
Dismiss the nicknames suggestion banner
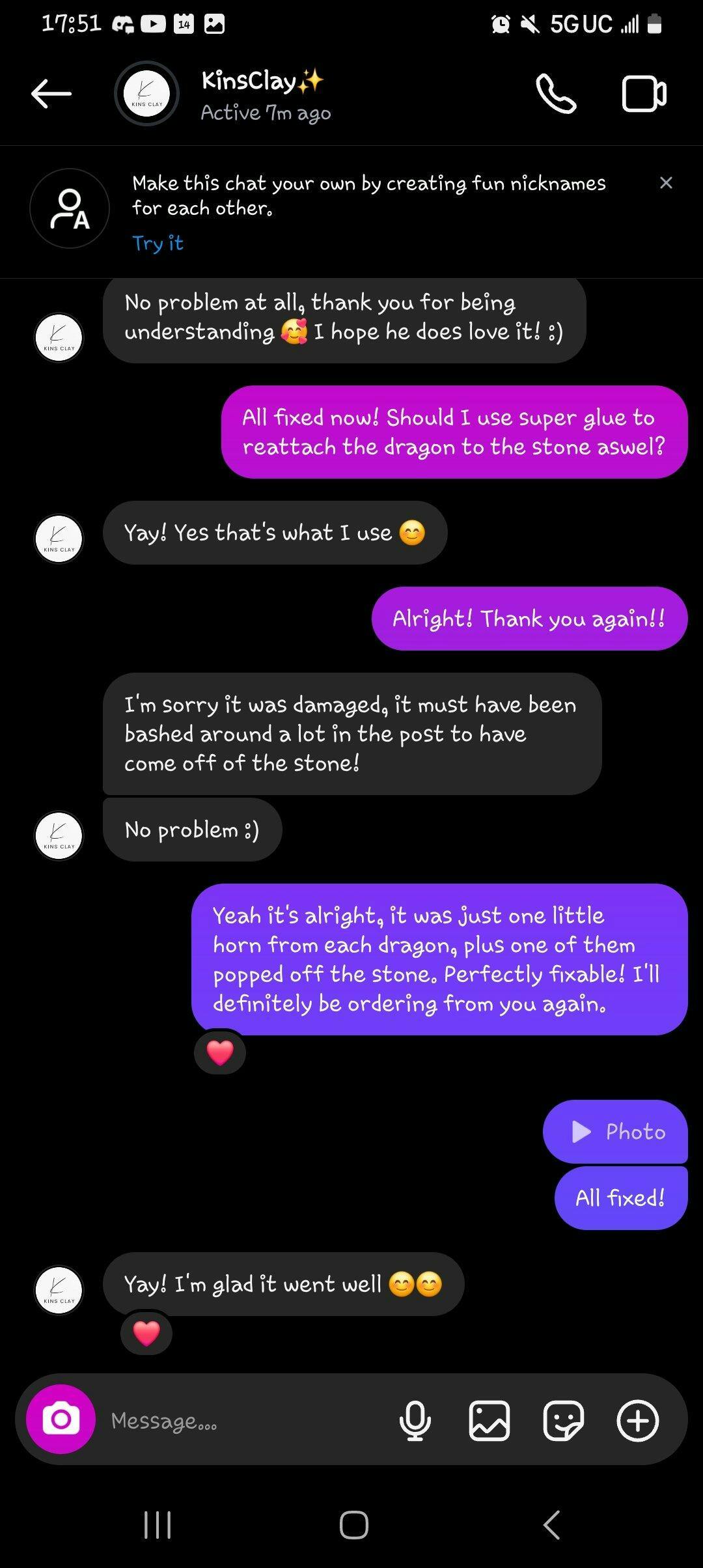click(665, 183)
